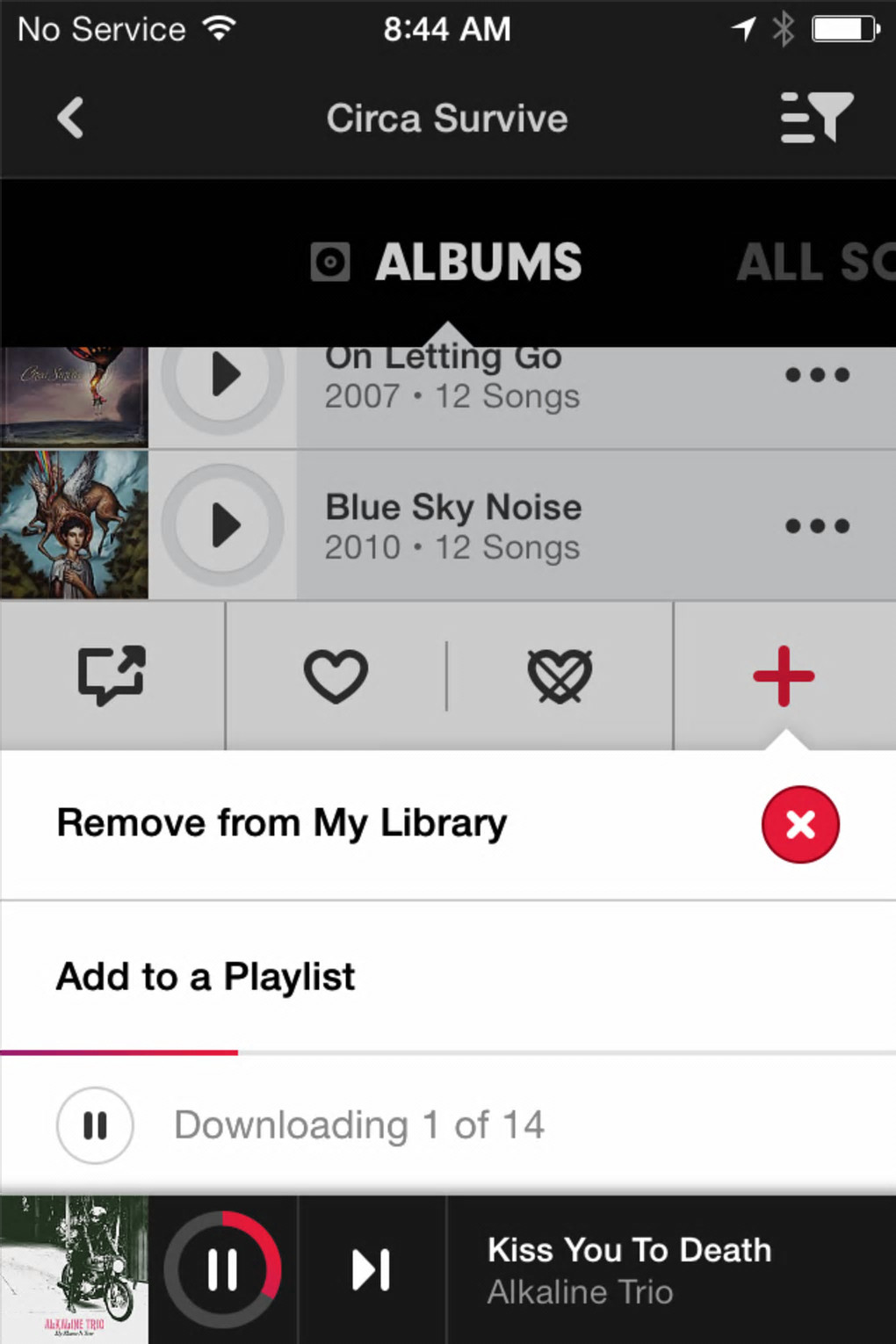Screen dimensions: 896x1344
Task: Open more options for Blue Sky Noise
Action: click(817, 526)
